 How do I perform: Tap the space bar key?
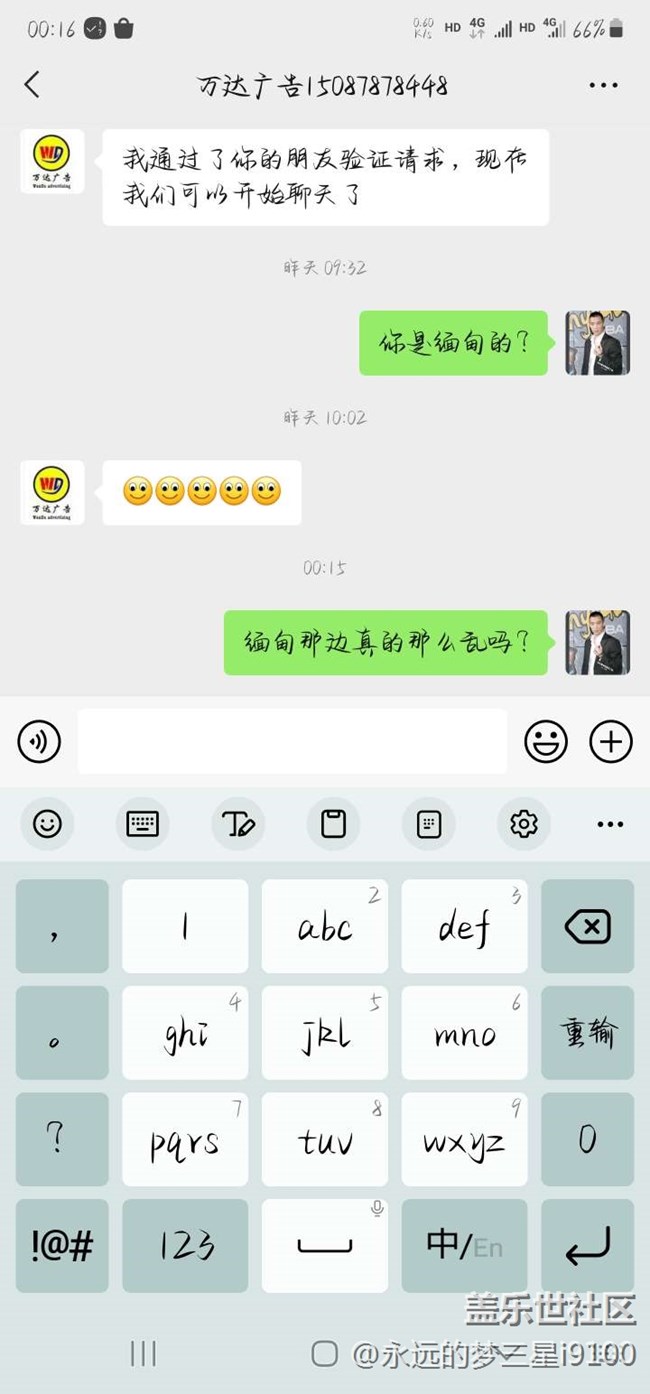click(x=325, y=1245)
